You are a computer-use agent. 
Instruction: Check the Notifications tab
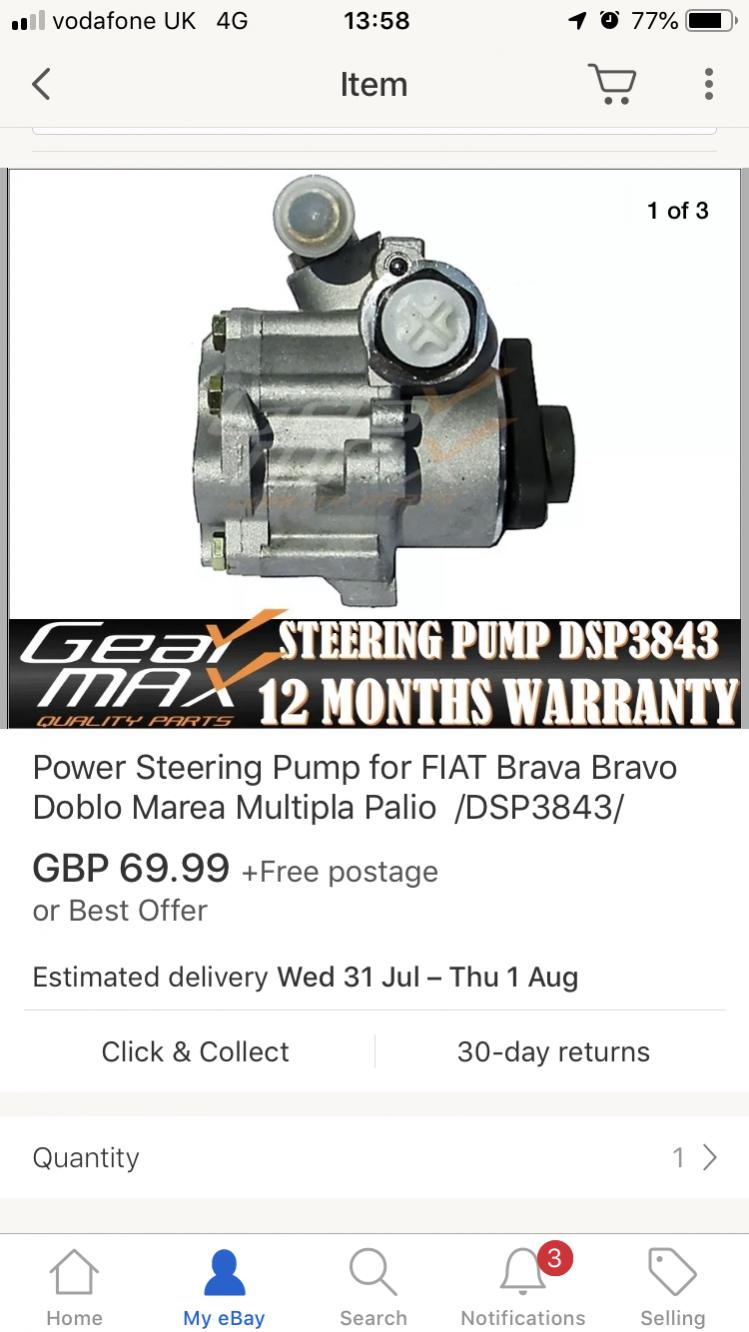523,1289
